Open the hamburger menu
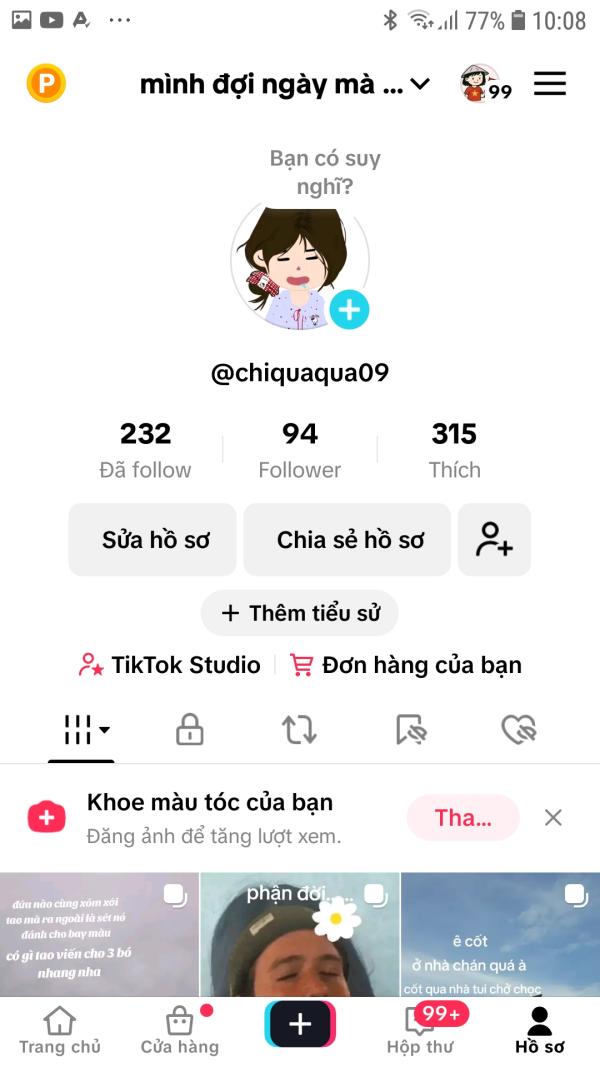Image resolution: width=600 pixels, height=1067 pixels. click(x=550, y=84)
